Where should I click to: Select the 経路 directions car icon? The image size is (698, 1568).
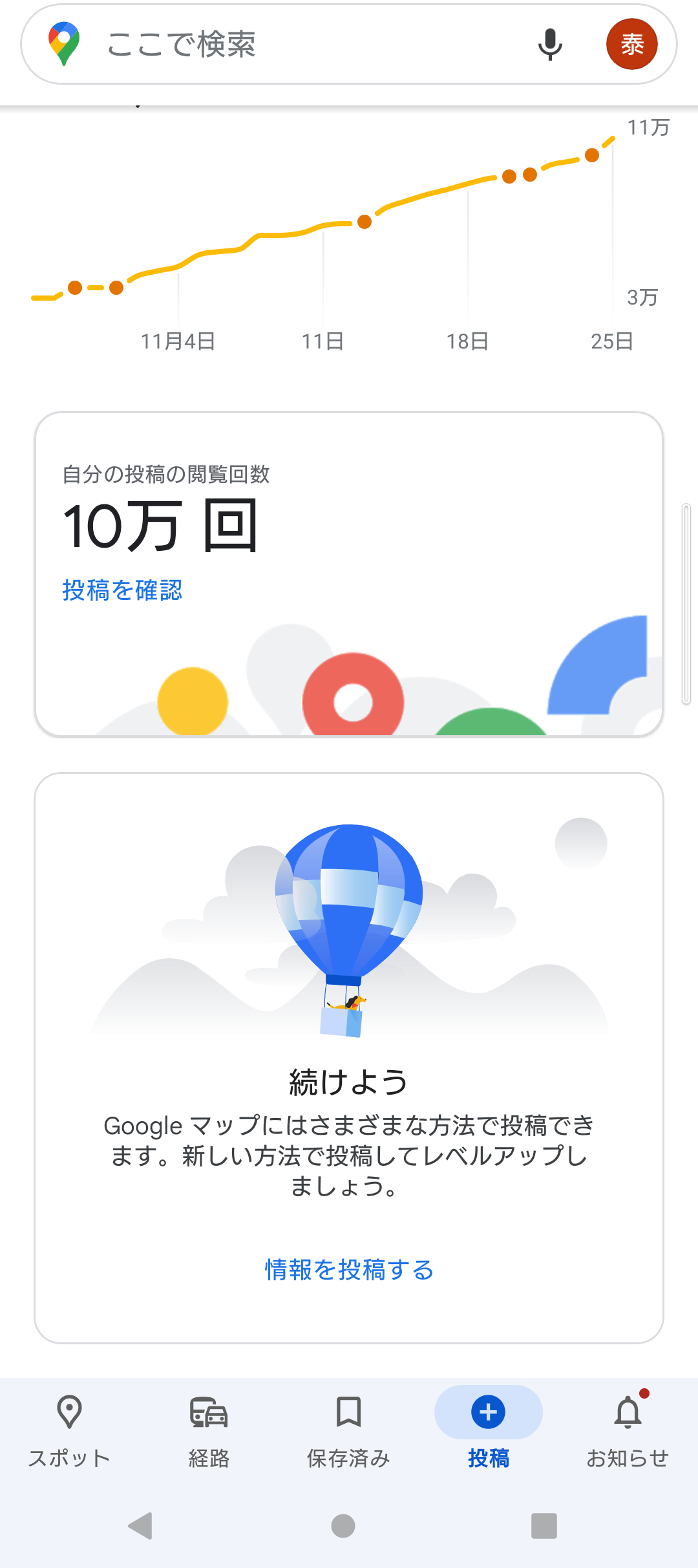tap(208, 1412)
